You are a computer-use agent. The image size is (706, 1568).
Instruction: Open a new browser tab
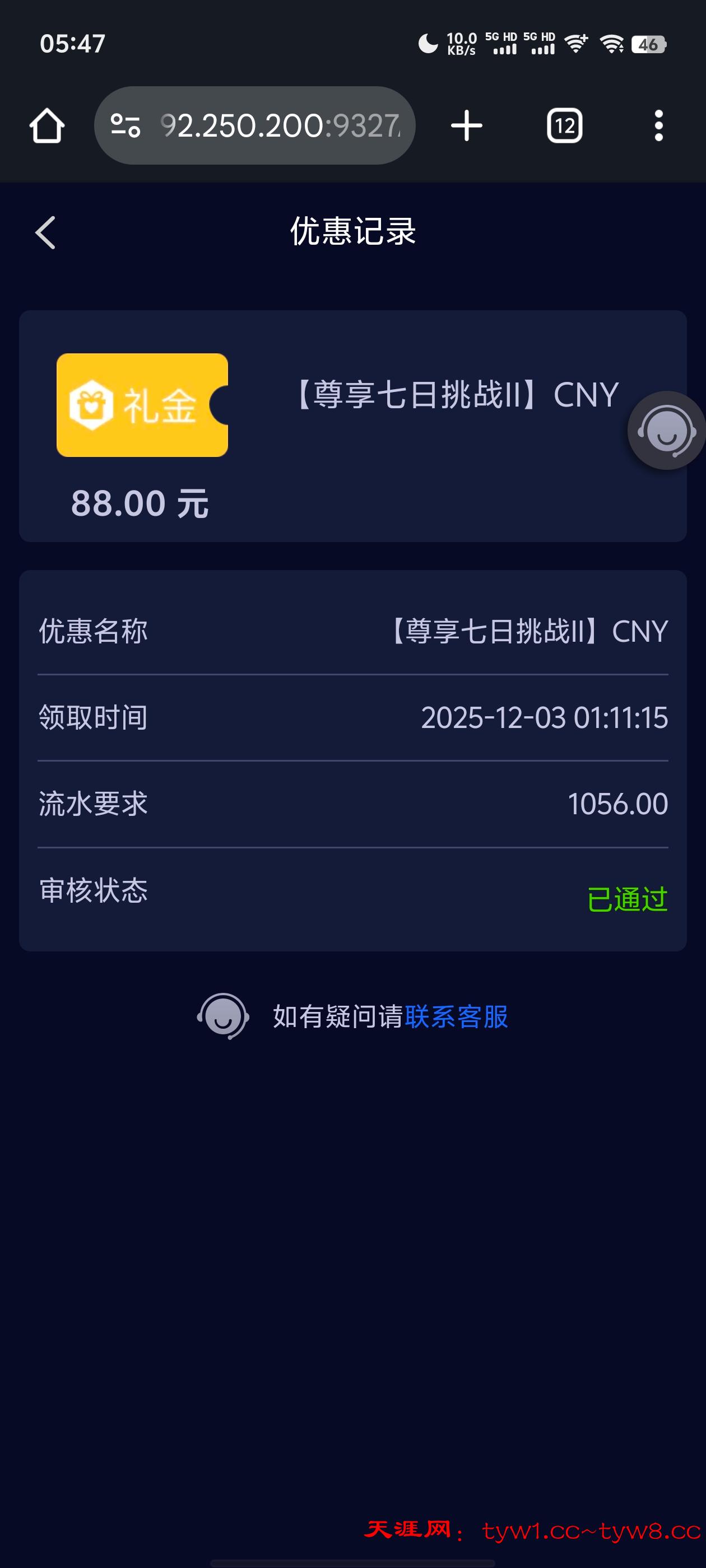pos(467,126)
